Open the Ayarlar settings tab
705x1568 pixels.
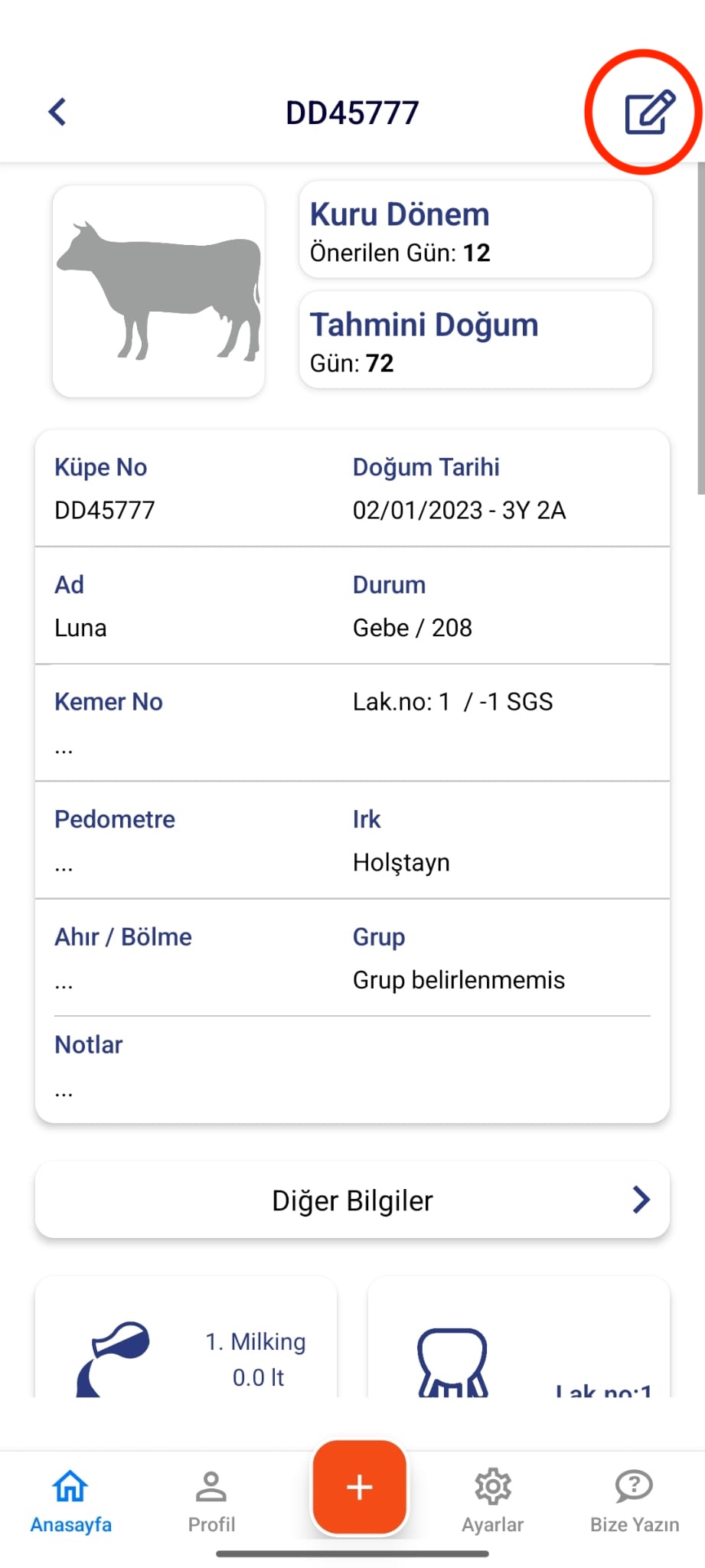click(x=492, y=1501)
